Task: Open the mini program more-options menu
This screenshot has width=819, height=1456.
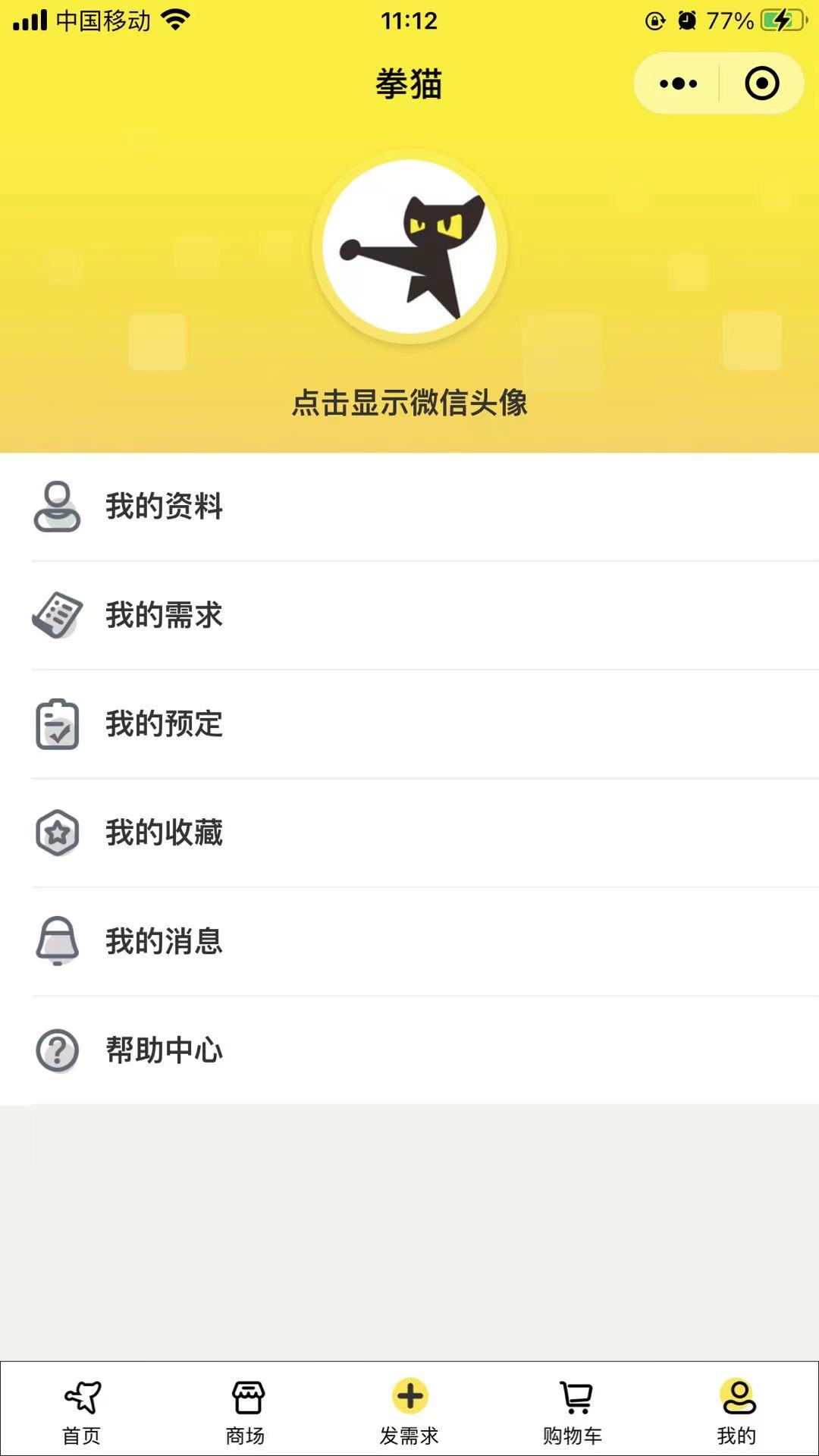Action: 678,83
